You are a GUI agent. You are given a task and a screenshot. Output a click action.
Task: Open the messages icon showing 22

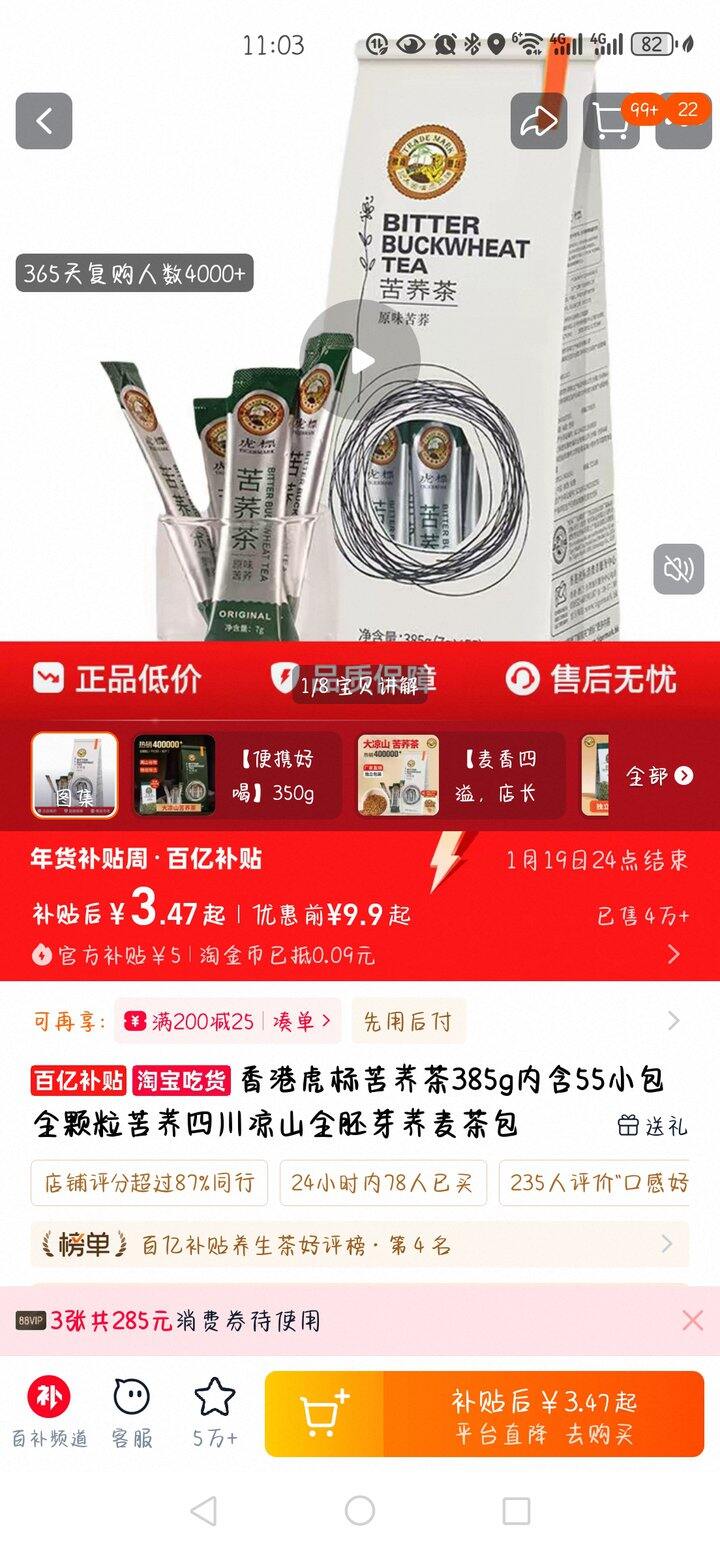pyautogui.click(x=683, y=125)
